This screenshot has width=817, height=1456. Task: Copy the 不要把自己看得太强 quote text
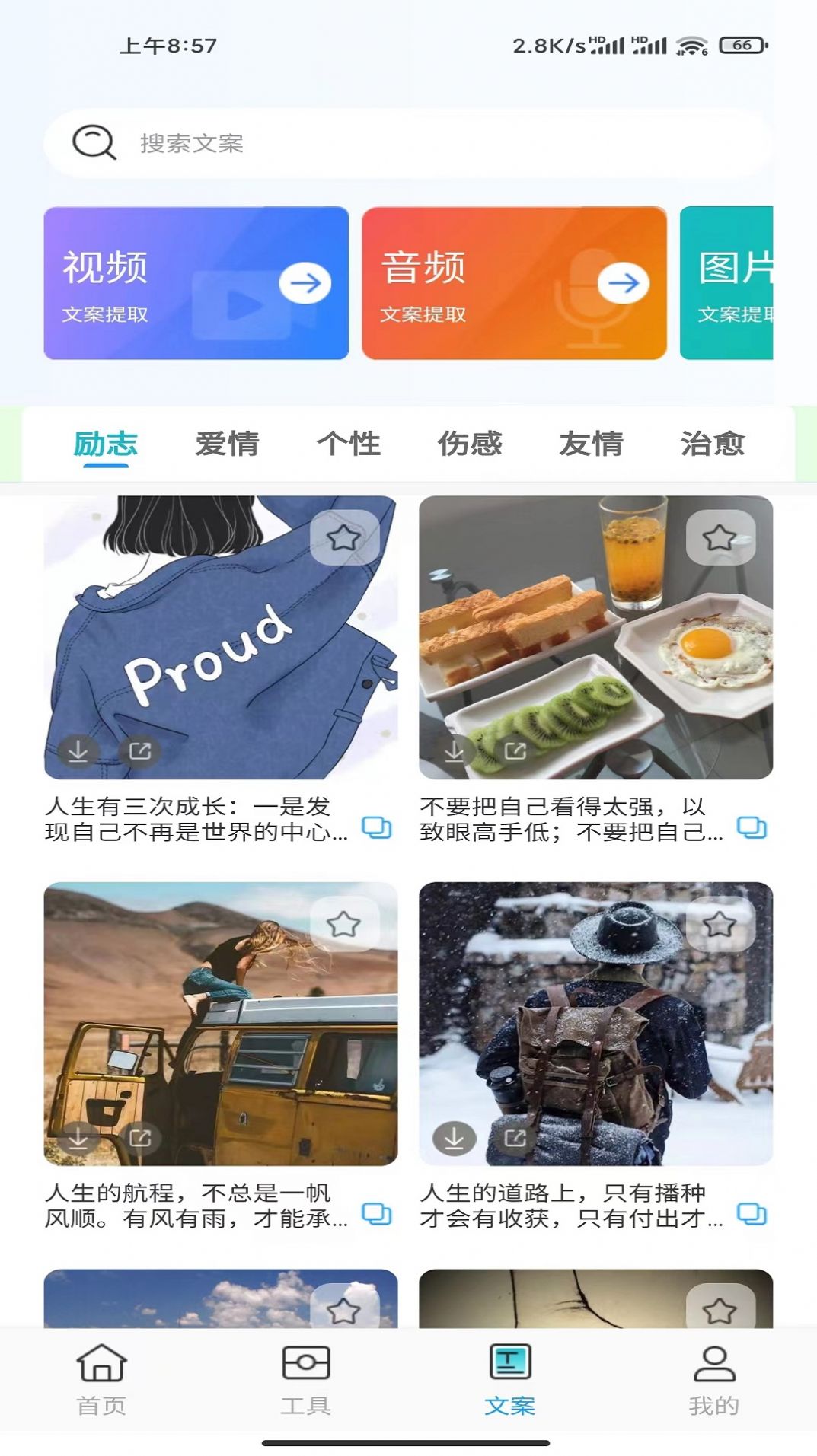click(752, 827)
